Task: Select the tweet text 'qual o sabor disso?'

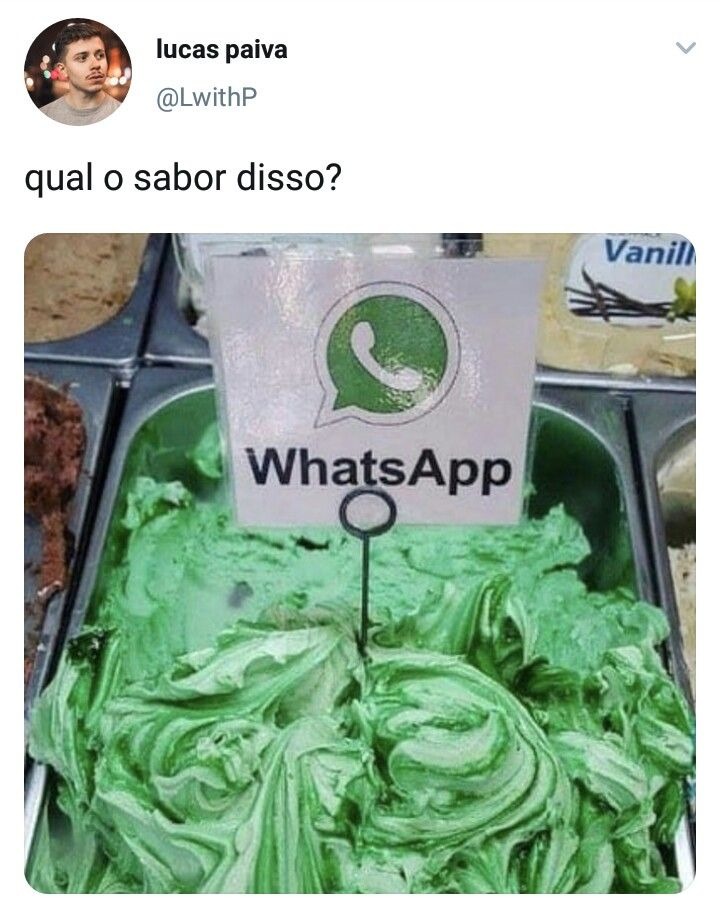Action: point(185,176)
